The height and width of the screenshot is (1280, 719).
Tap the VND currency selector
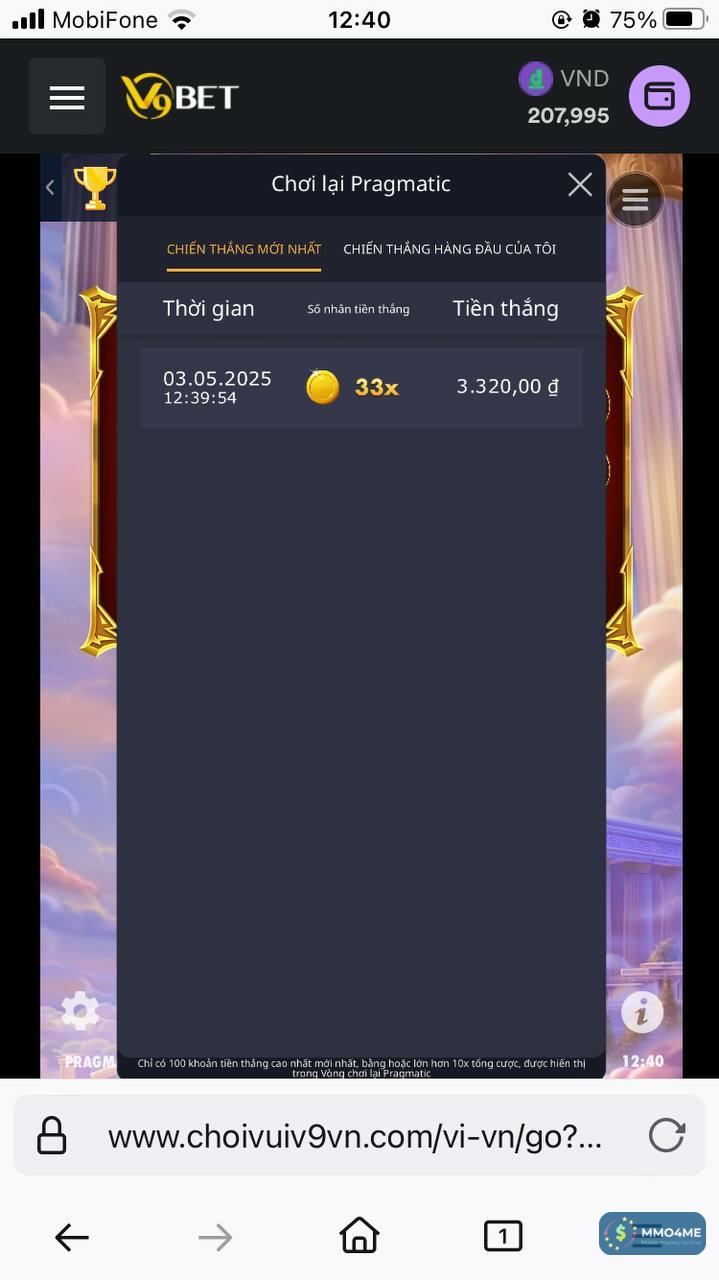[x=566, y=78]
